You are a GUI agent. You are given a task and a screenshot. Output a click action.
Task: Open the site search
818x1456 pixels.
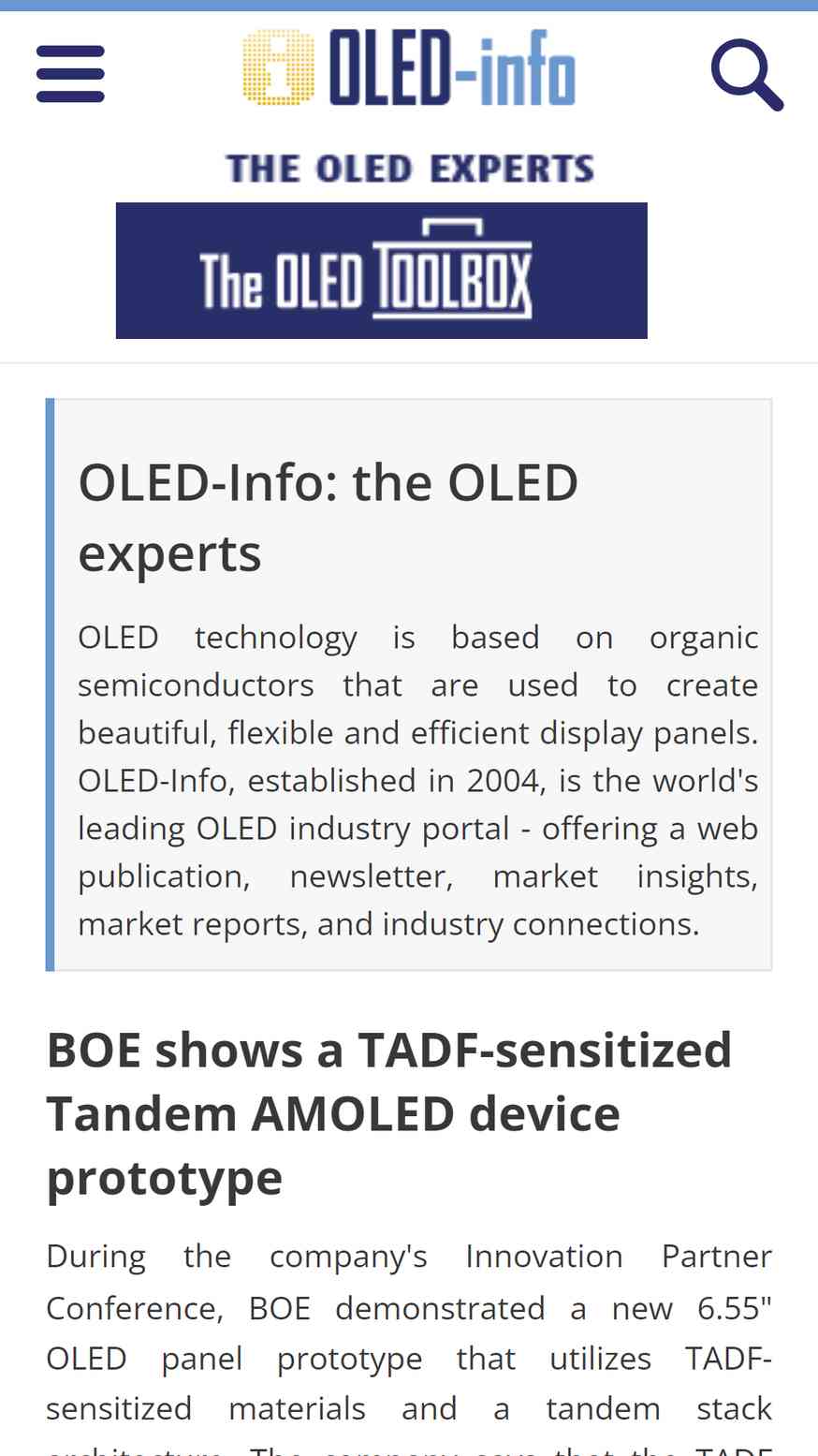[747, 75]
